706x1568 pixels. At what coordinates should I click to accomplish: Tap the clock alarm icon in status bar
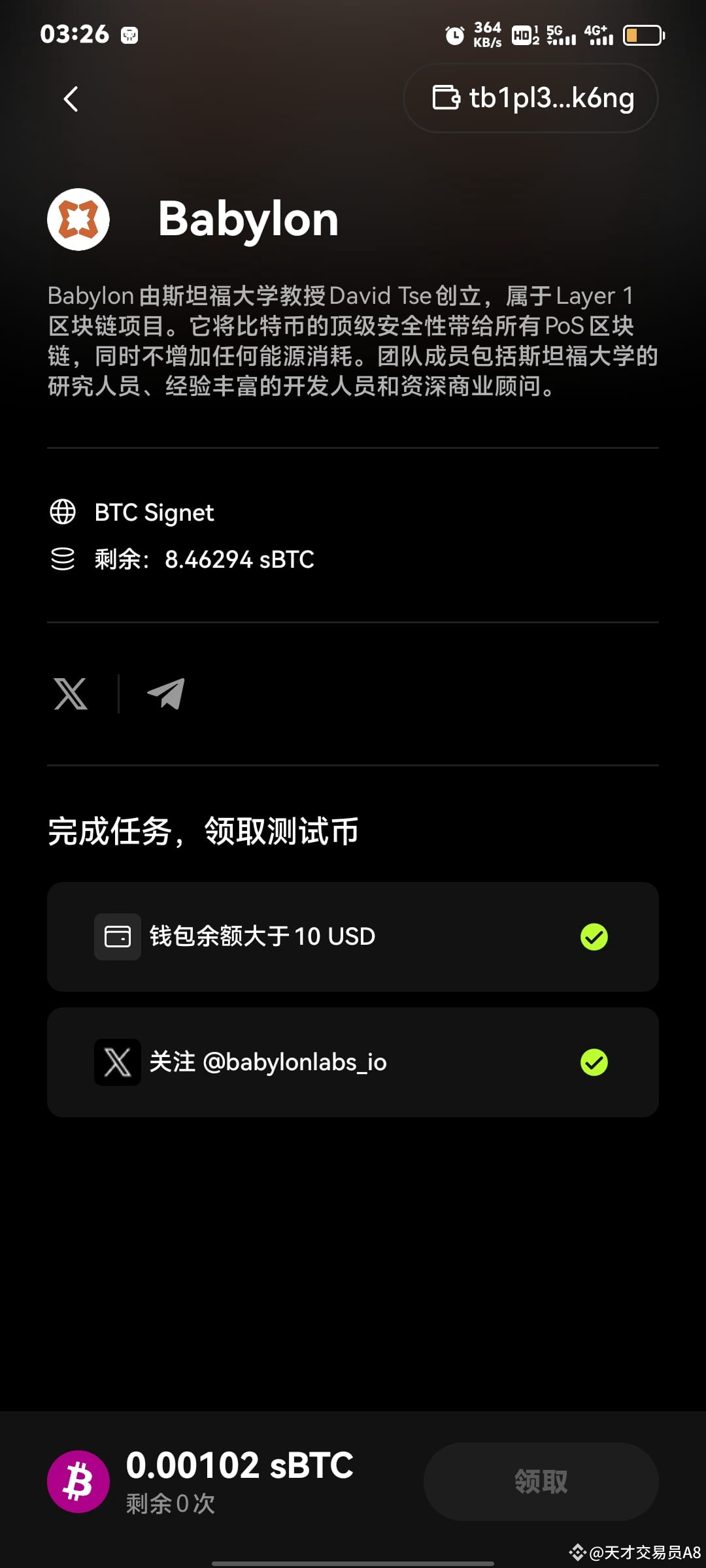click(x=452, y=35)
